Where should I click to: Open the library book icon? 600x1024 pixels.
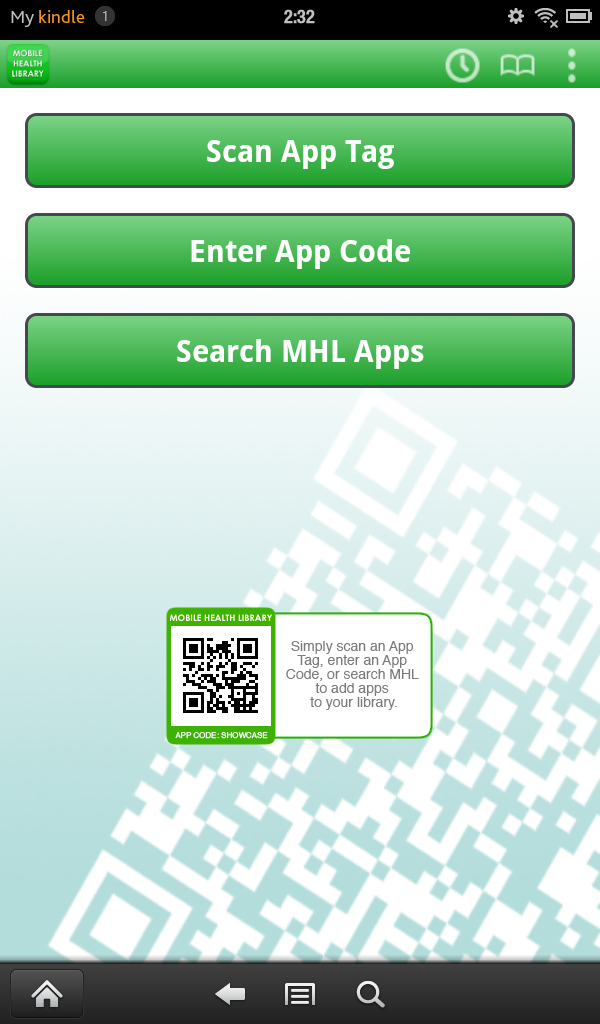pyautogui.click(x=517, y=65)
